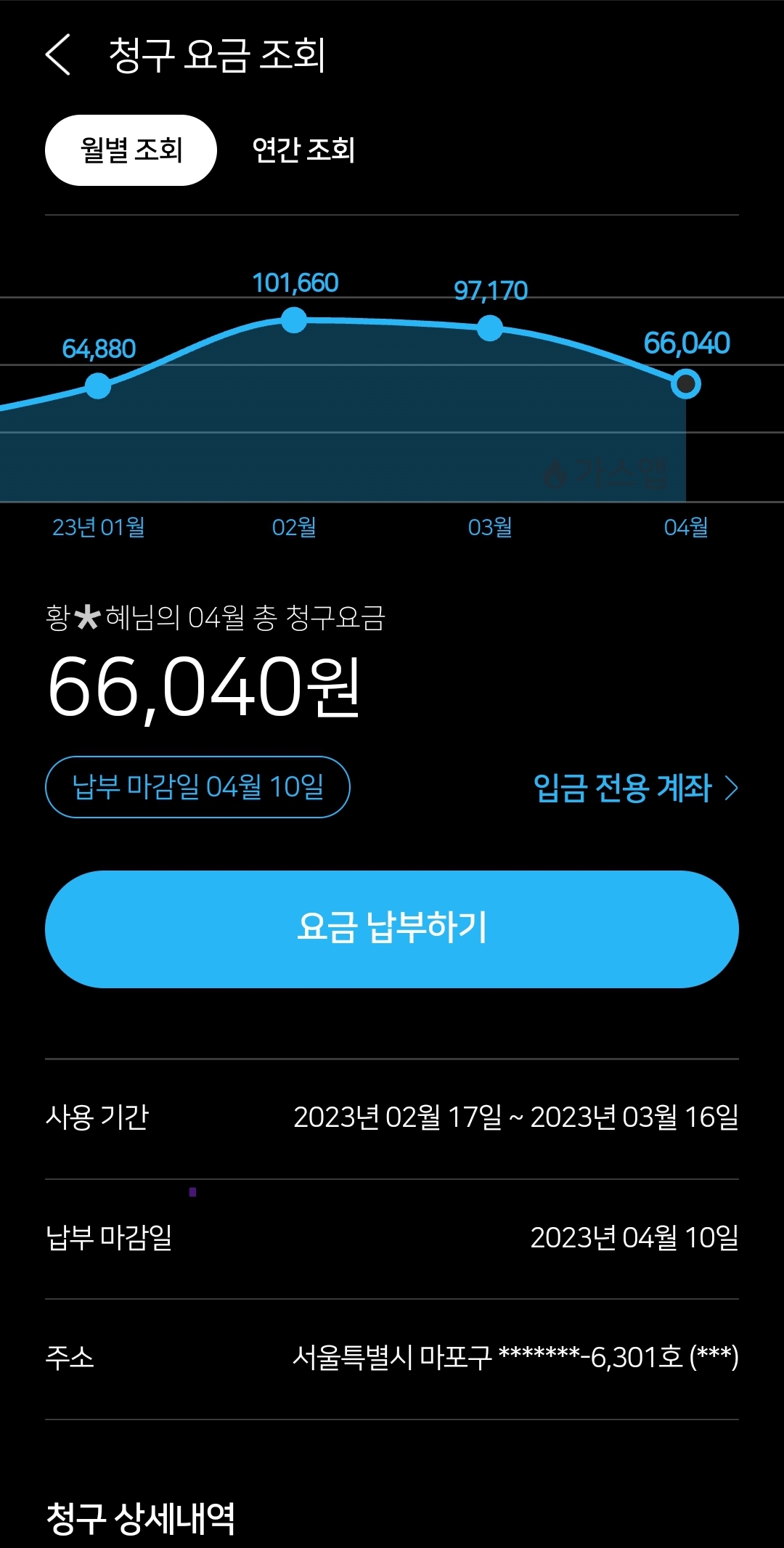The height and width of the screenshot is (1548, 784).
Task: Open the 입금 전용 계좌 link
Action: (636, 788)
